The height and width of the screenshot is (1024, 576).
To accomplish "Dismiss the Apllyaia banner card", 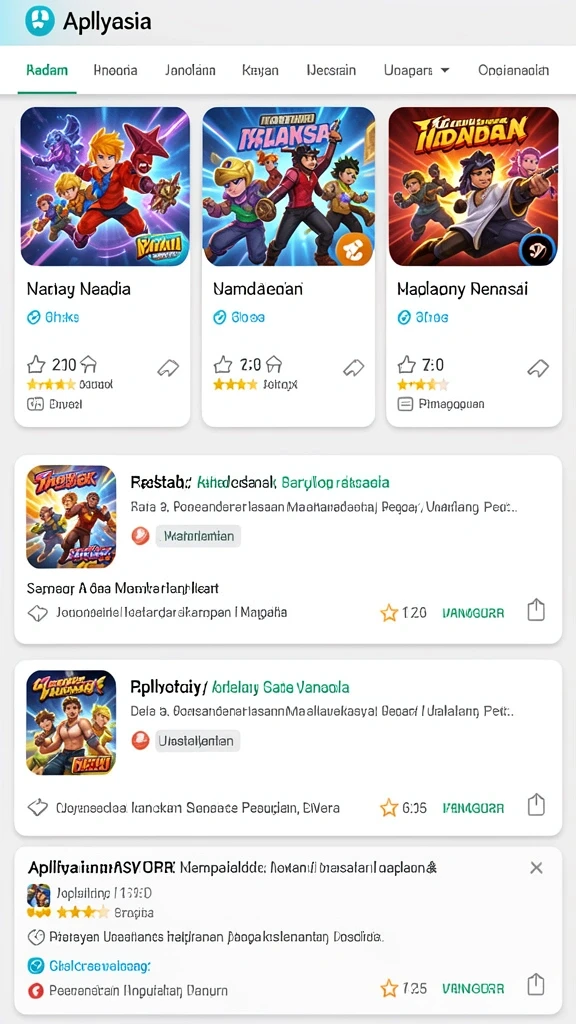I will [x=536, y=867].
